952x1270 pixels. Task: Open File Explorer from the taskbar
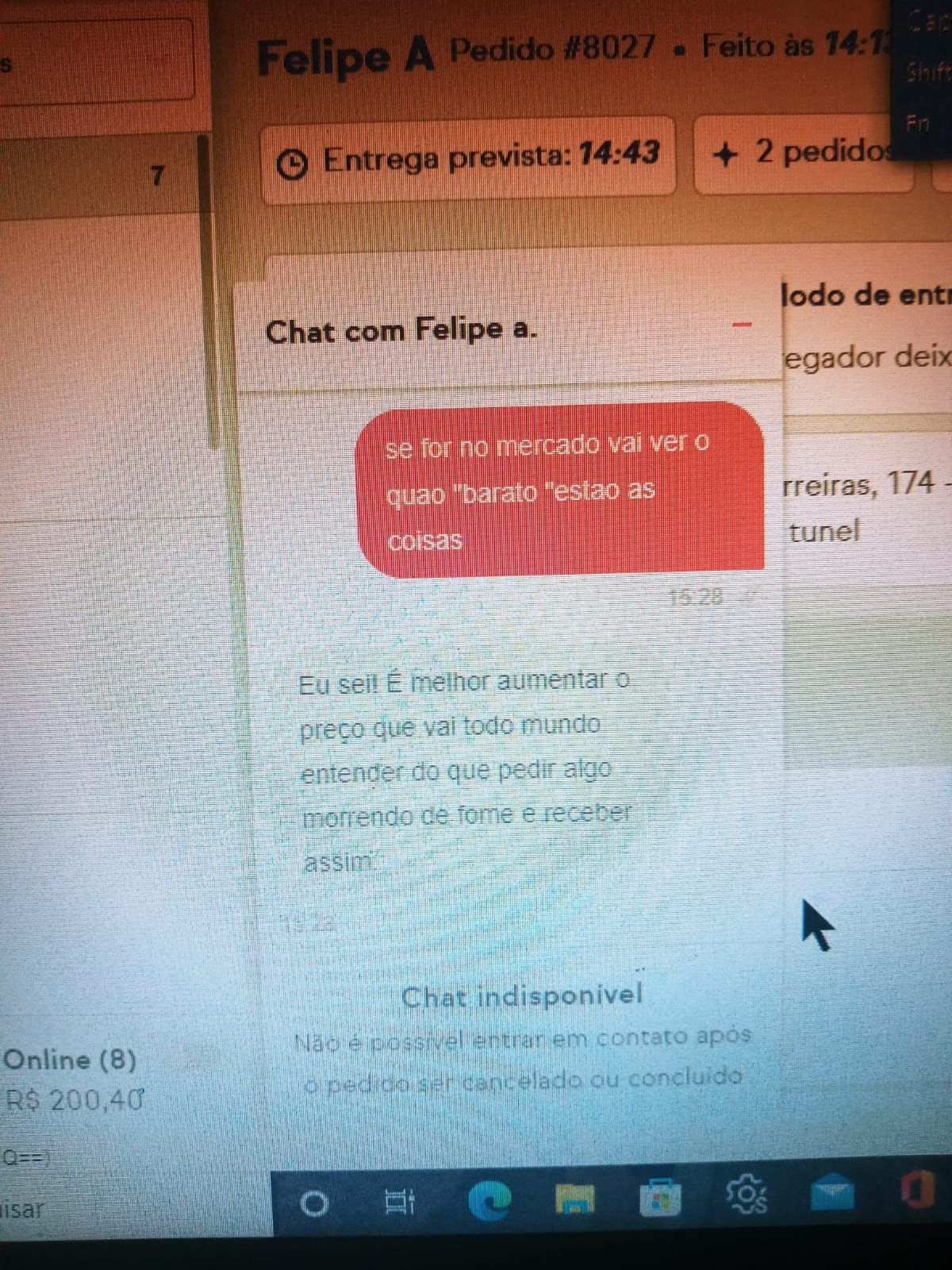575,1199
